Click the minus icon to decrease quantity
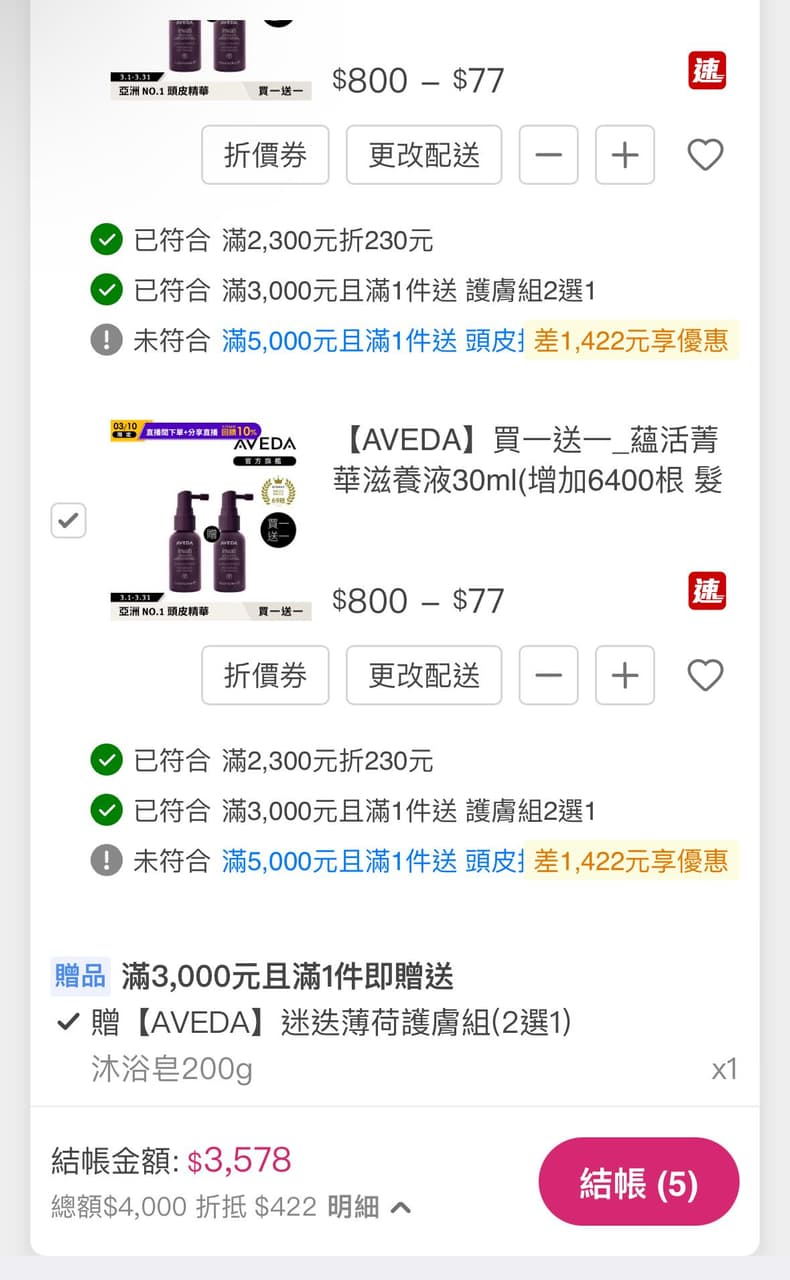 point(548,155)
